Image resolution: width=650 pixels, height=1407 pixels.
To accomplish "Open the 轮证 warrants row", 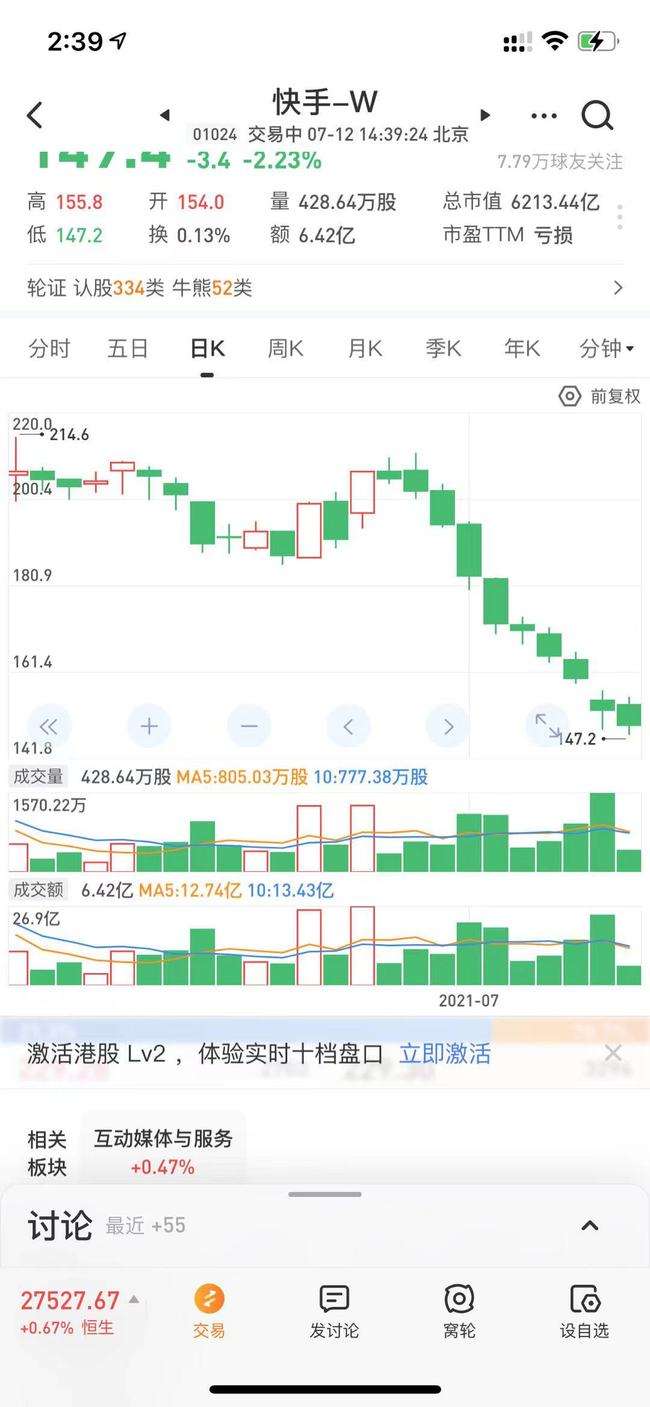I will tap(325, 288).
